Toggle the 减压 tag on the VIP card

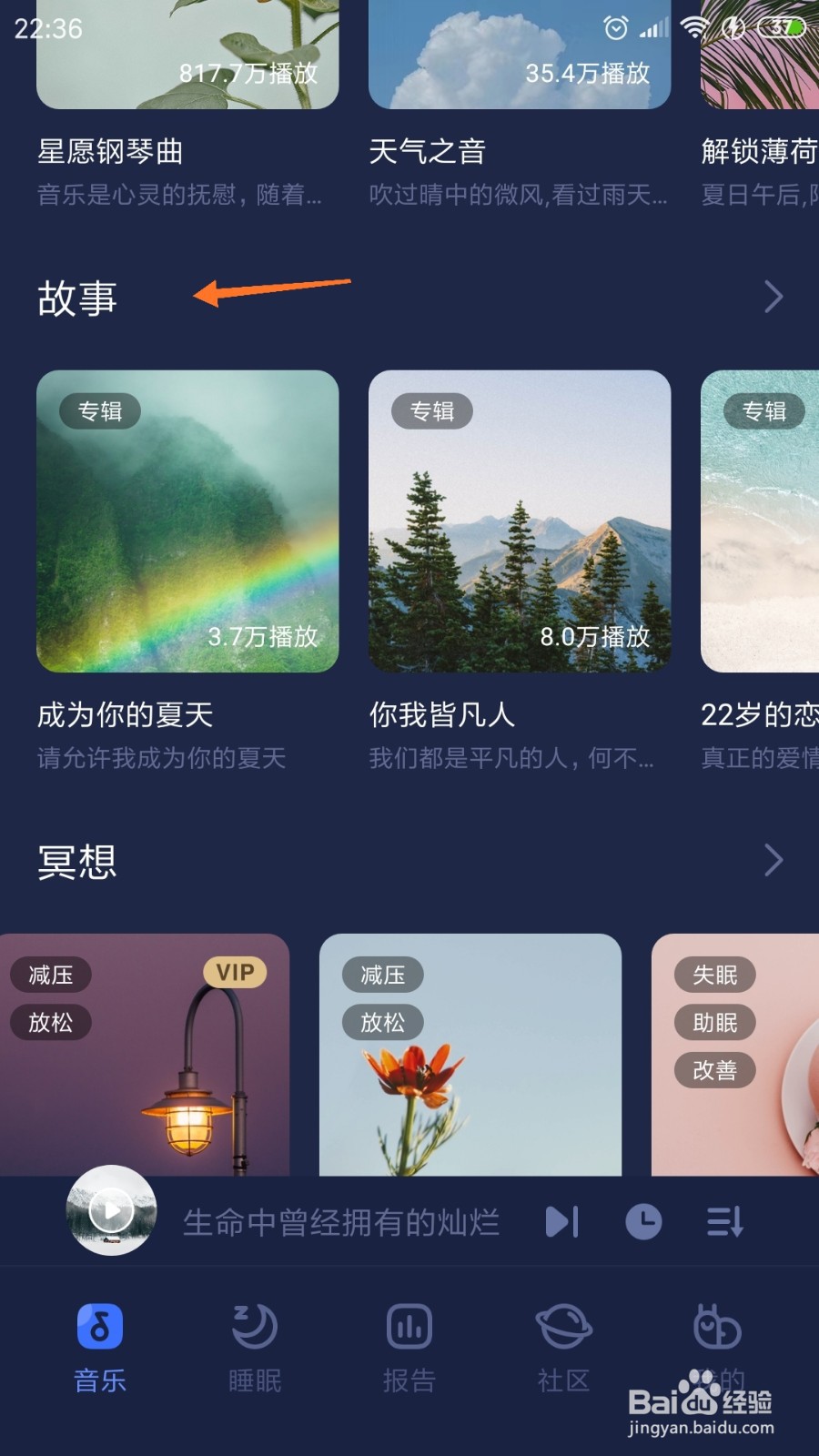(x=50, y=975)
